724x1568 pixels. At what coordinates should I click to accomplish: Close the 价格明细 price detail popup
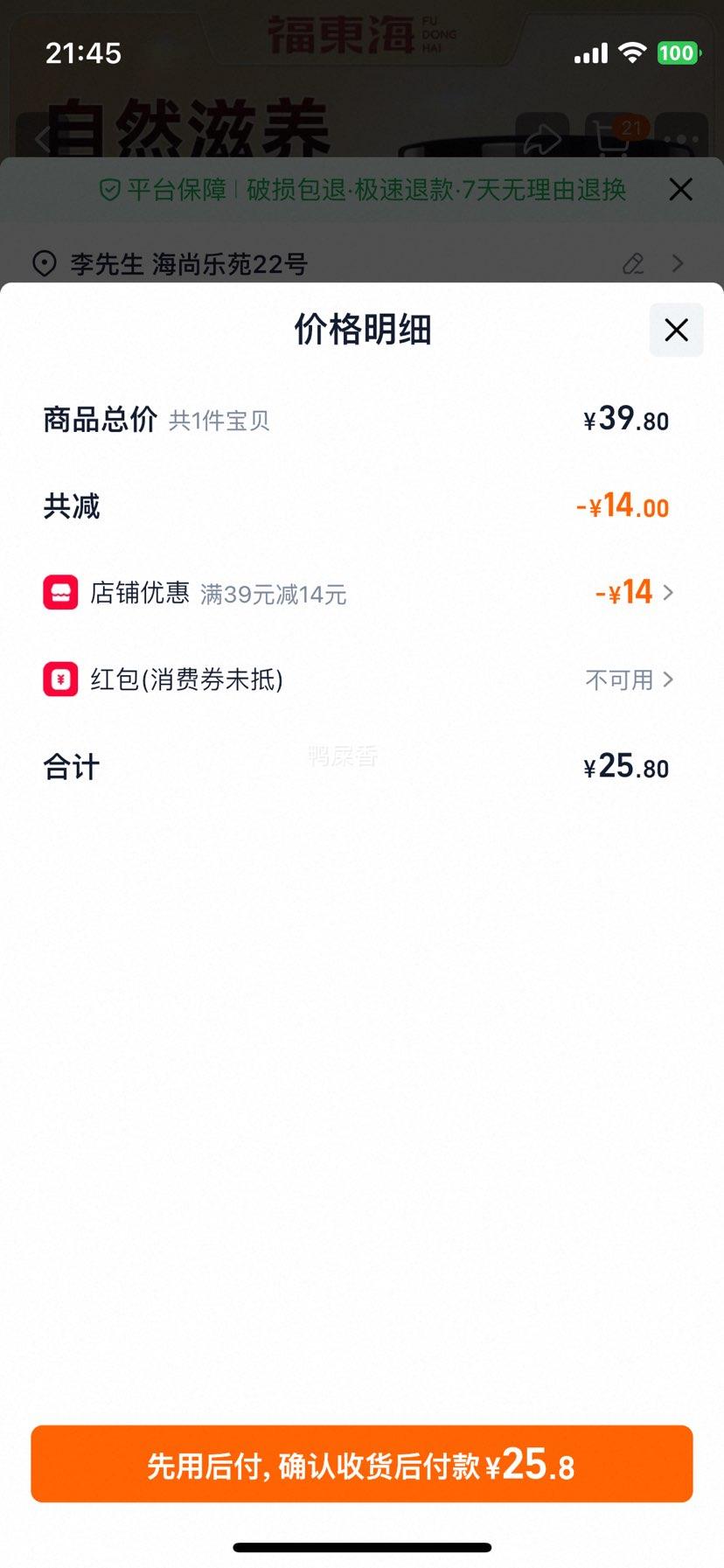pyautogui.click(x=675, y=331)
